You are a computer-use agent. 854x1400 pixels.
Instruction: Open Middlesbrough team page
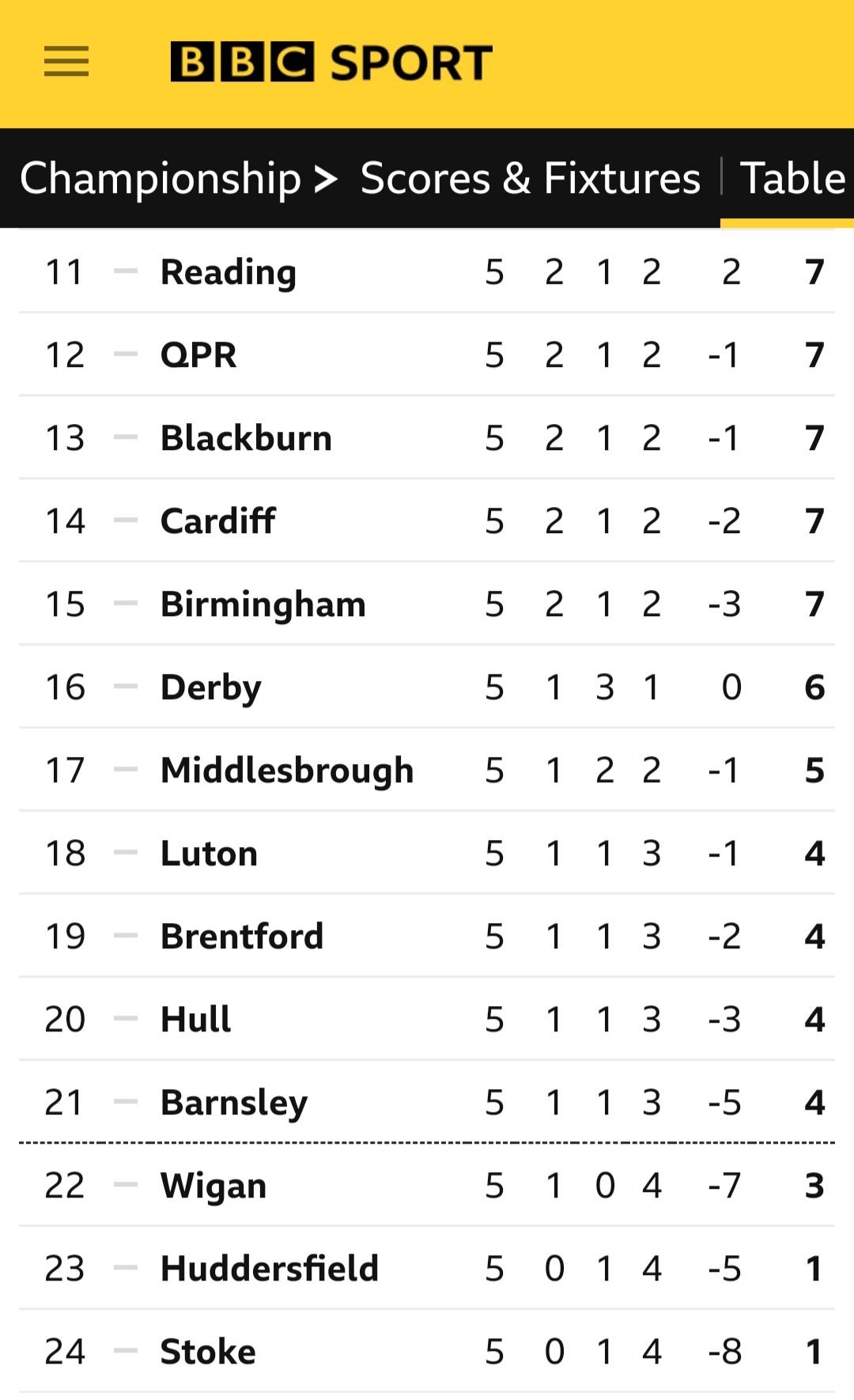point(287,771)
